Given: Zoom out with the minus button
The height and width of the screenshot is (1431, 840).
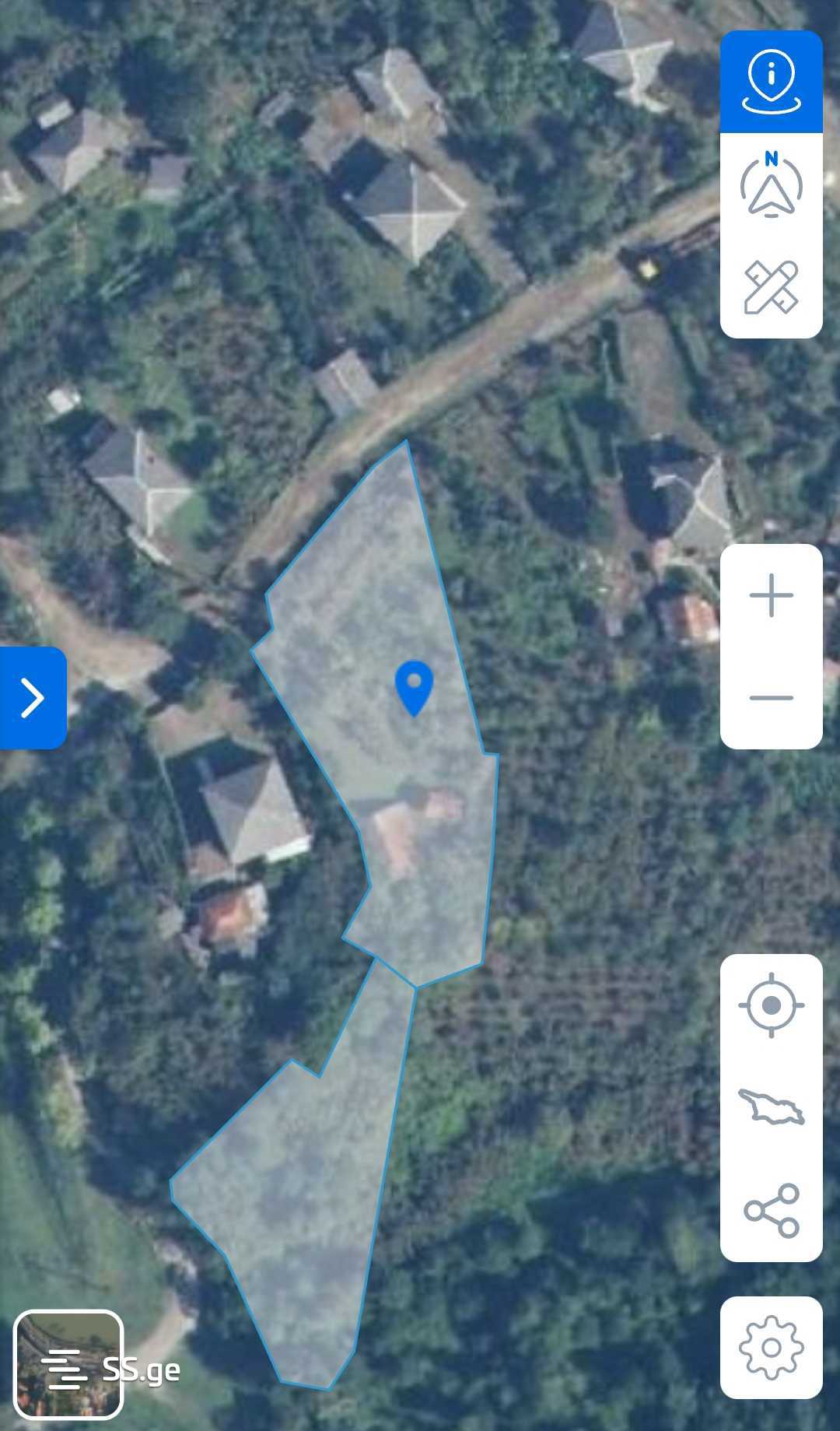Looking at the screenshot, I should (771, 698).
